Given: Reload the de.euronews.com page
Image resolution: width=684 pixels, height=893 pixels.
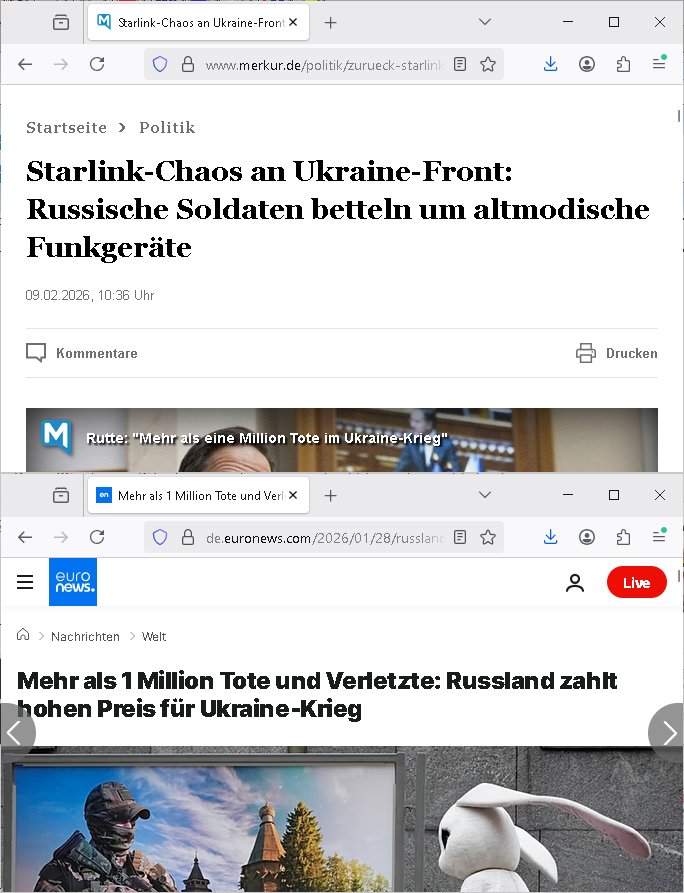Looking at the screenshot, I should 97,537.
